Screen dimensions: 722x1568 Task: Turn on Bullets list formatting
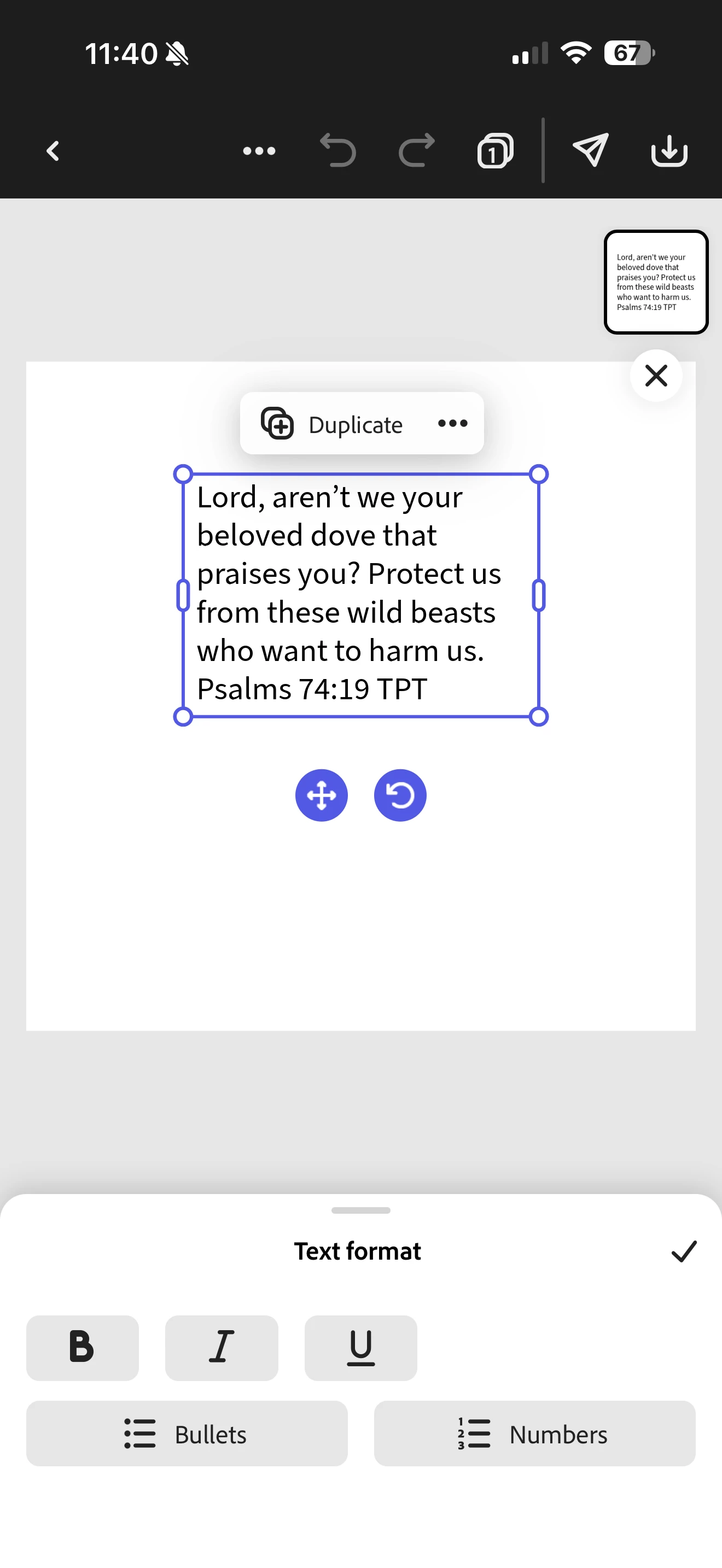(187, 1434)
